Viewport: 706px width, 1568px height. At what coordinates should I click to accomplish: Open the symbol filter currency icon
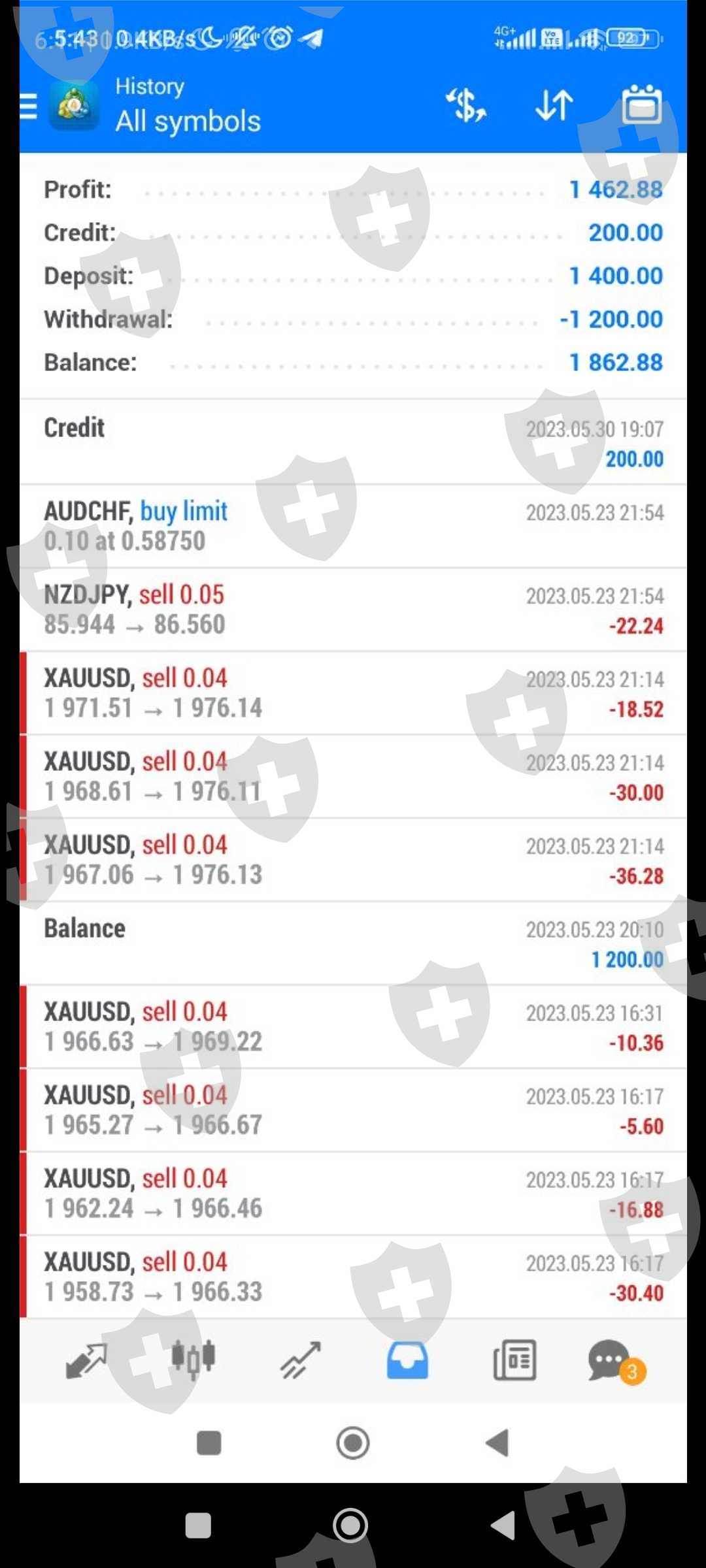pyautogui.click(x=465, y=106)
